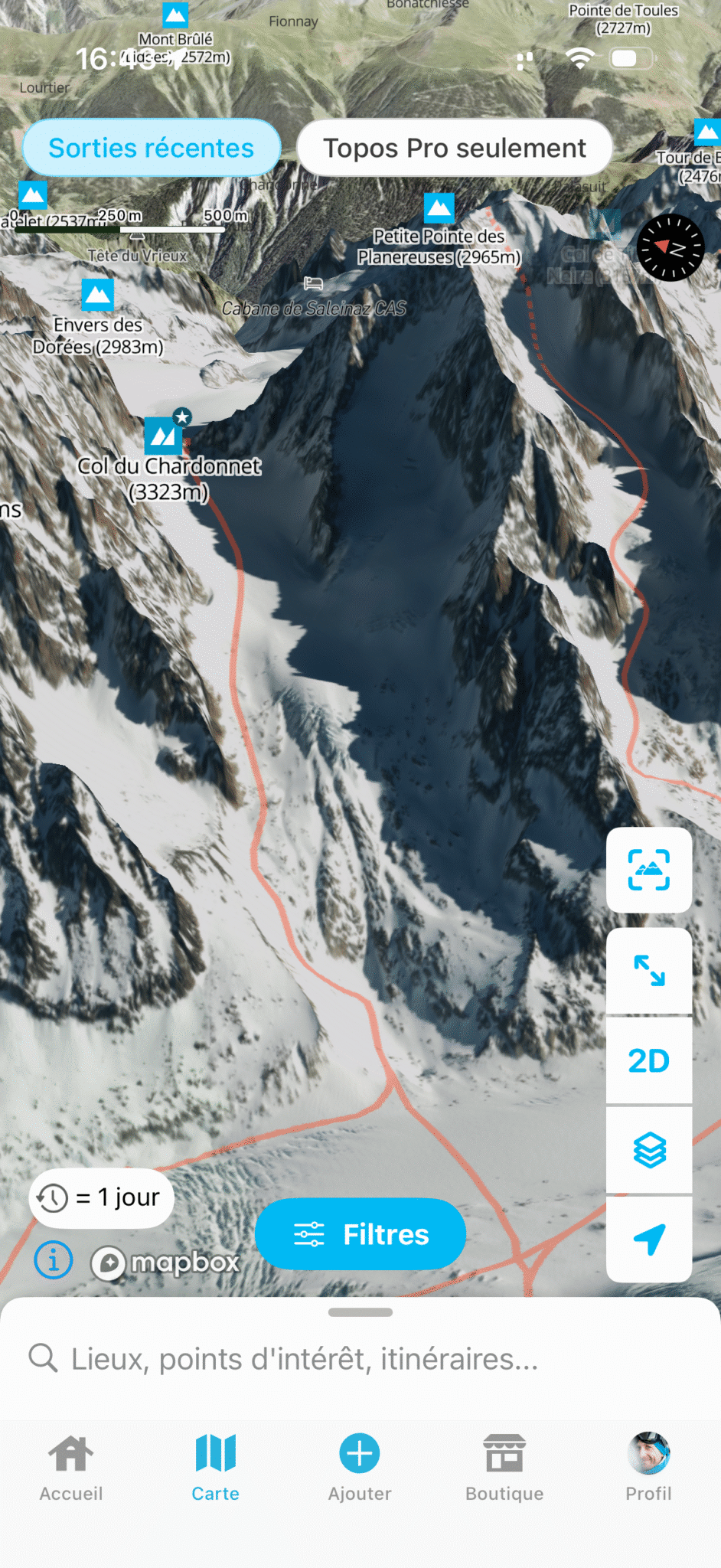
Task: Open the Filtres button
Action: tap(360, 1234)
